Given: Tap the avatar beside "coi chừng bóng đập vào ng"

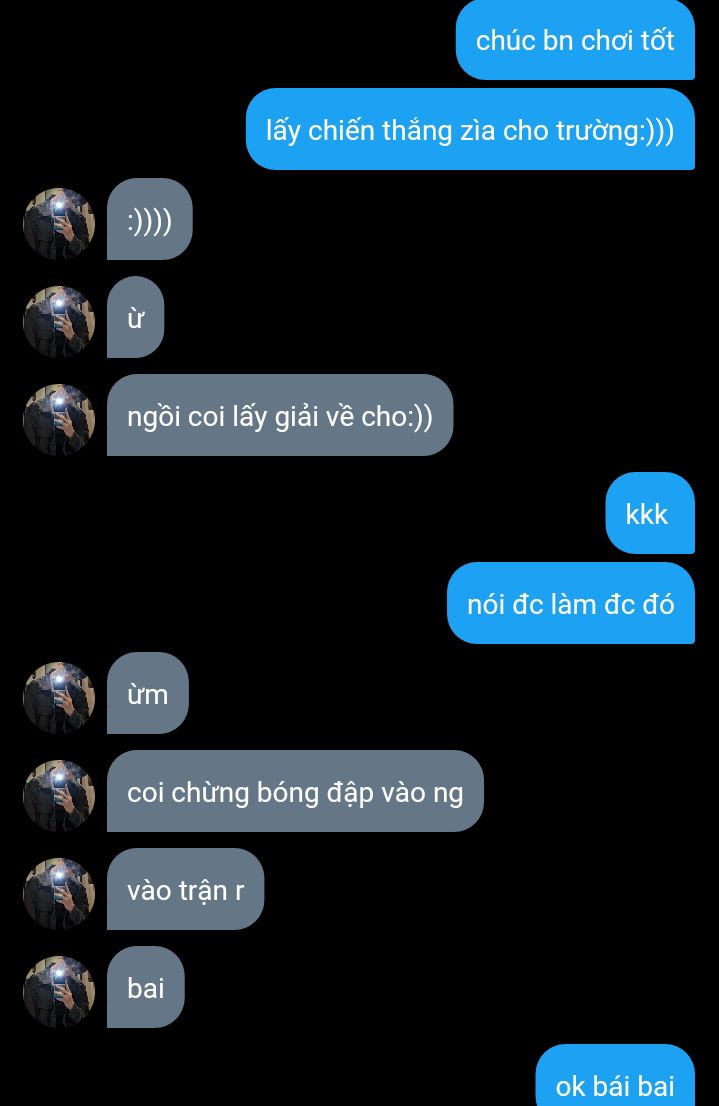Looking at the screenshot, I should tap(59, 795).
